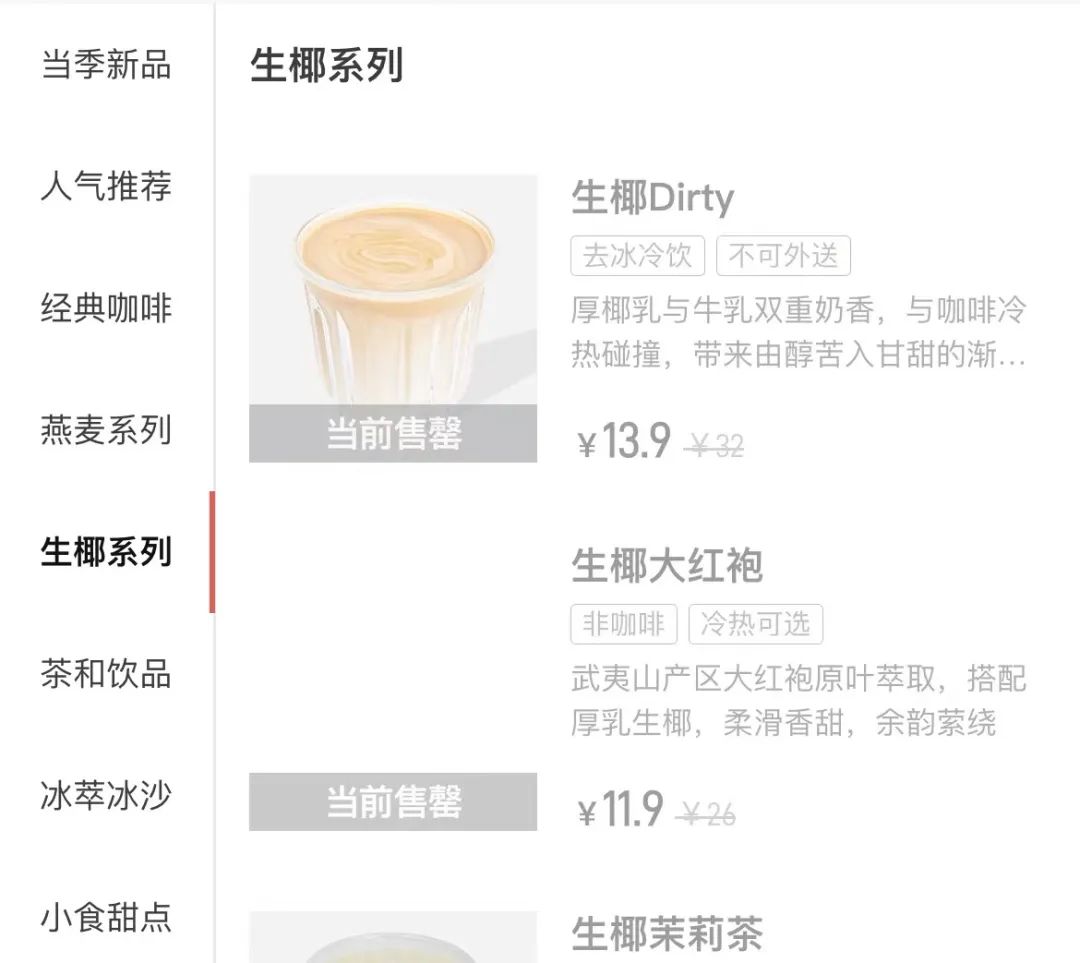Show the 茶和饮品 category

pos(106,674)
